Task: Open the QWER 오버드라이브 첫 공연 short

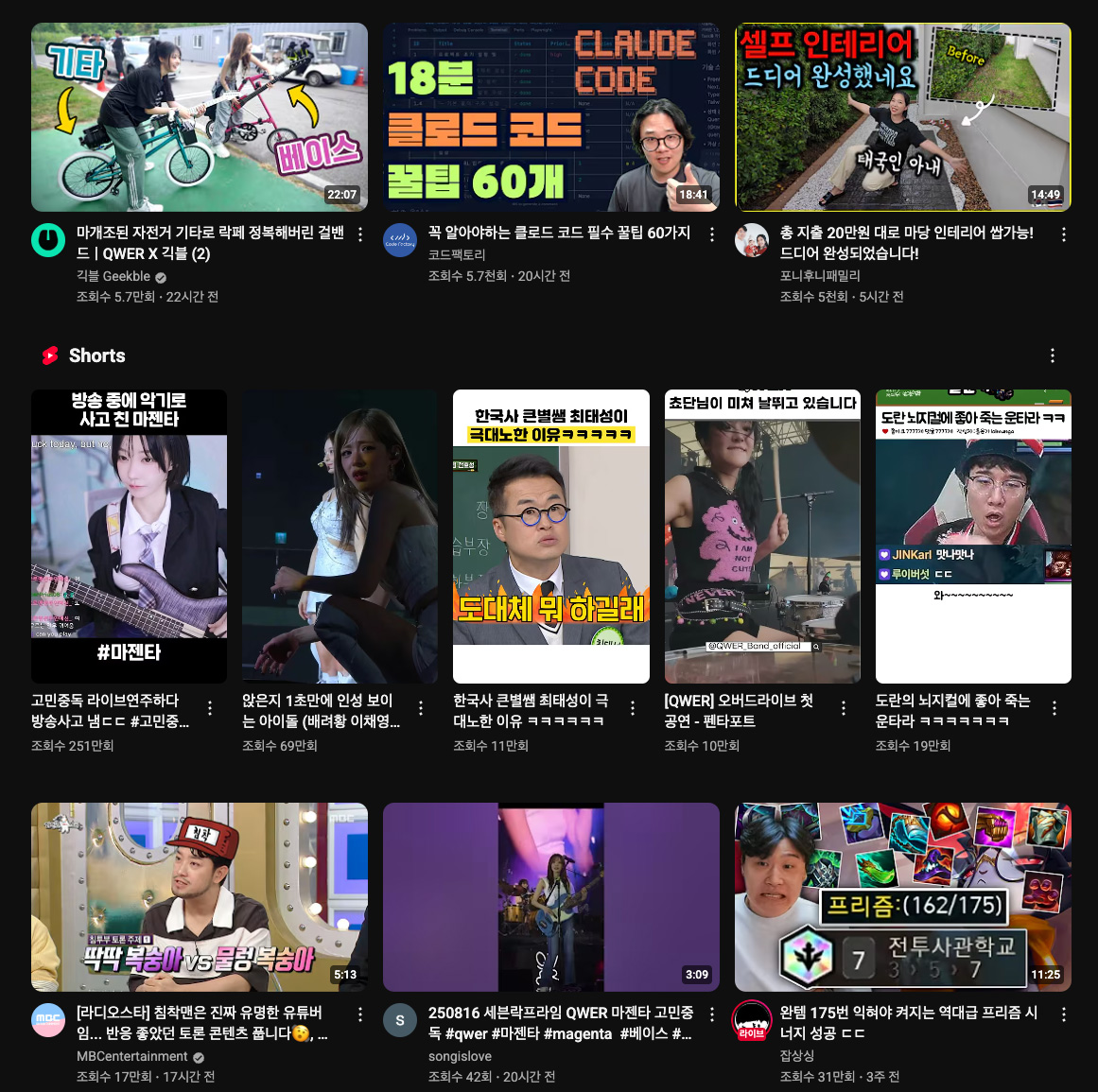Action: pos(762,536)
